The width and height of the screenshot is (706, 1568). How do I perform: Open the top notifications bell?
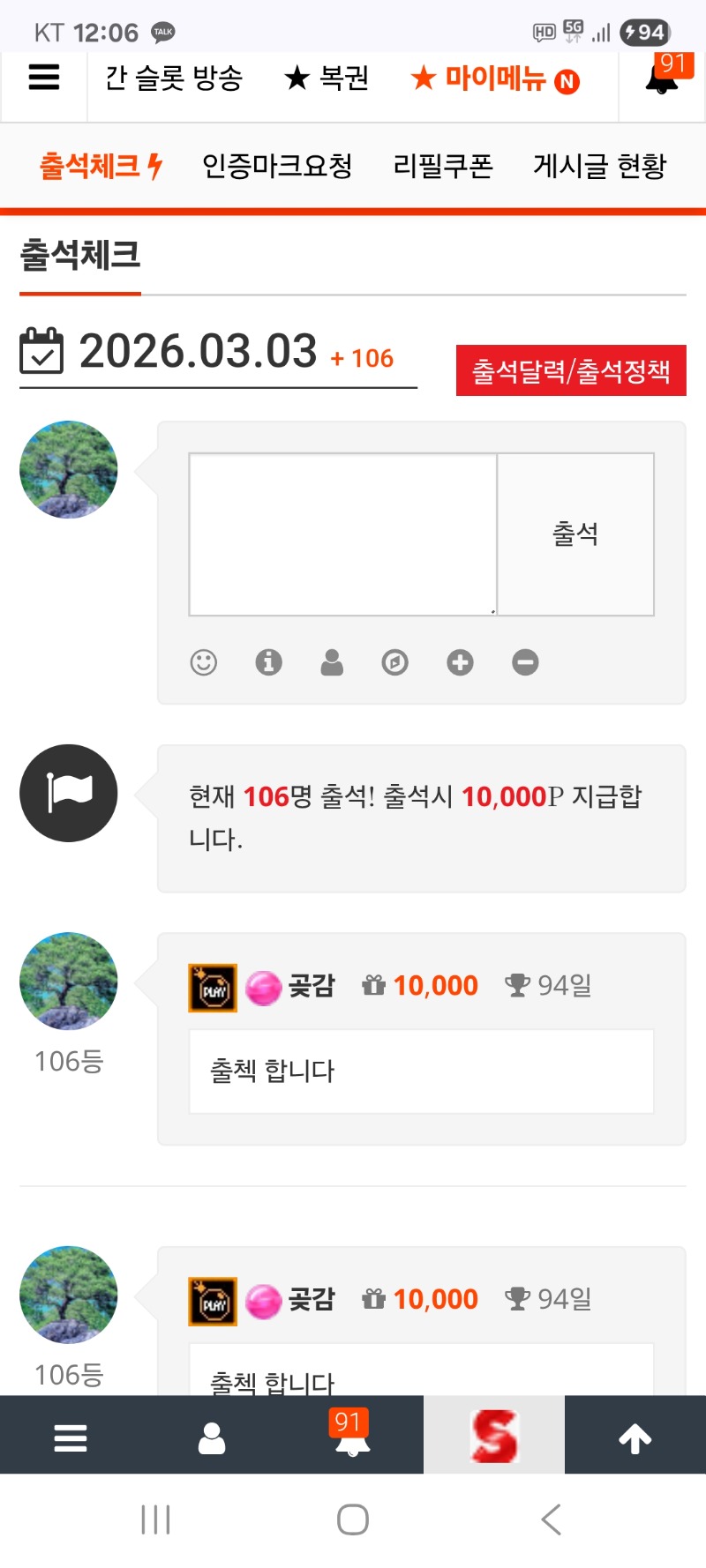pyautogui.click(x=662, y=78)
